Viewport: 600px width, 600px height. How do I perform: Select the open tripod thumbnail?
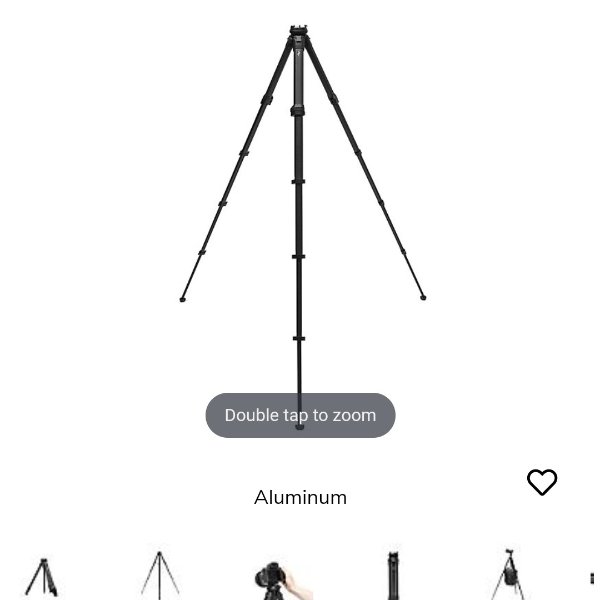pos(159,575)
